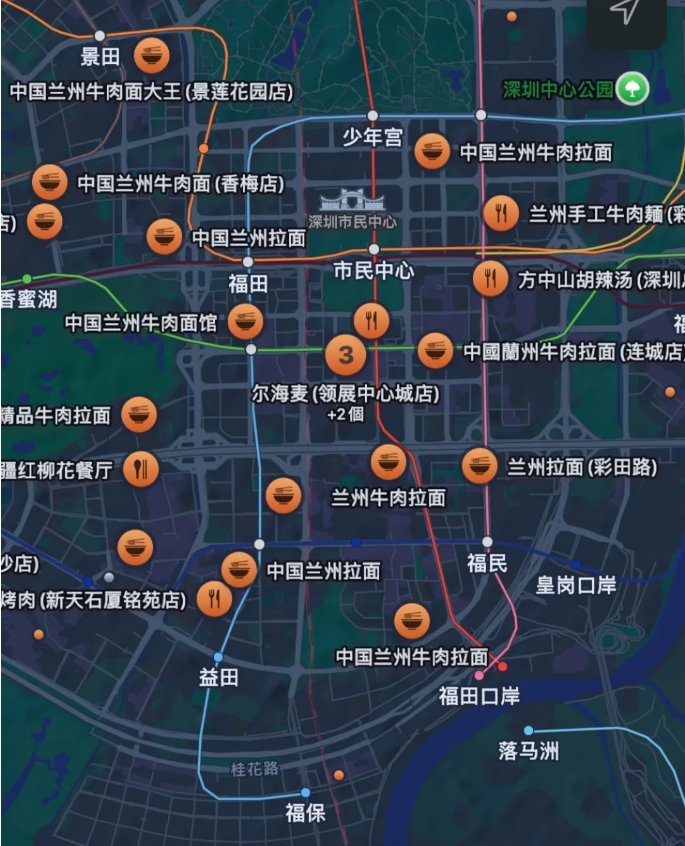Tap the 中国兰州牛肉拉面 pin near 少年宫

[432, 152]
